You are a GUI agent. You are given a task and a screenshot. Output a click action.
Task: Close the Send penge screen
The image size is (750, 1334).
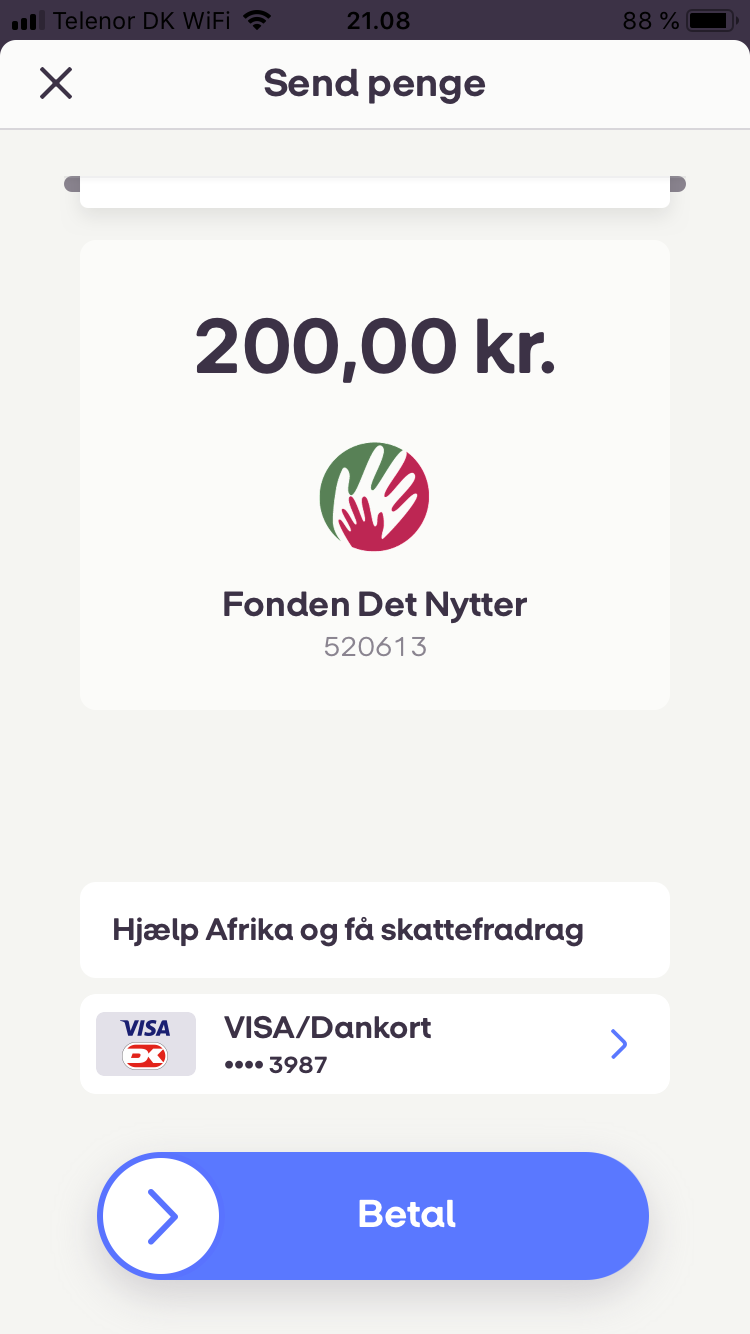[56, 84]
